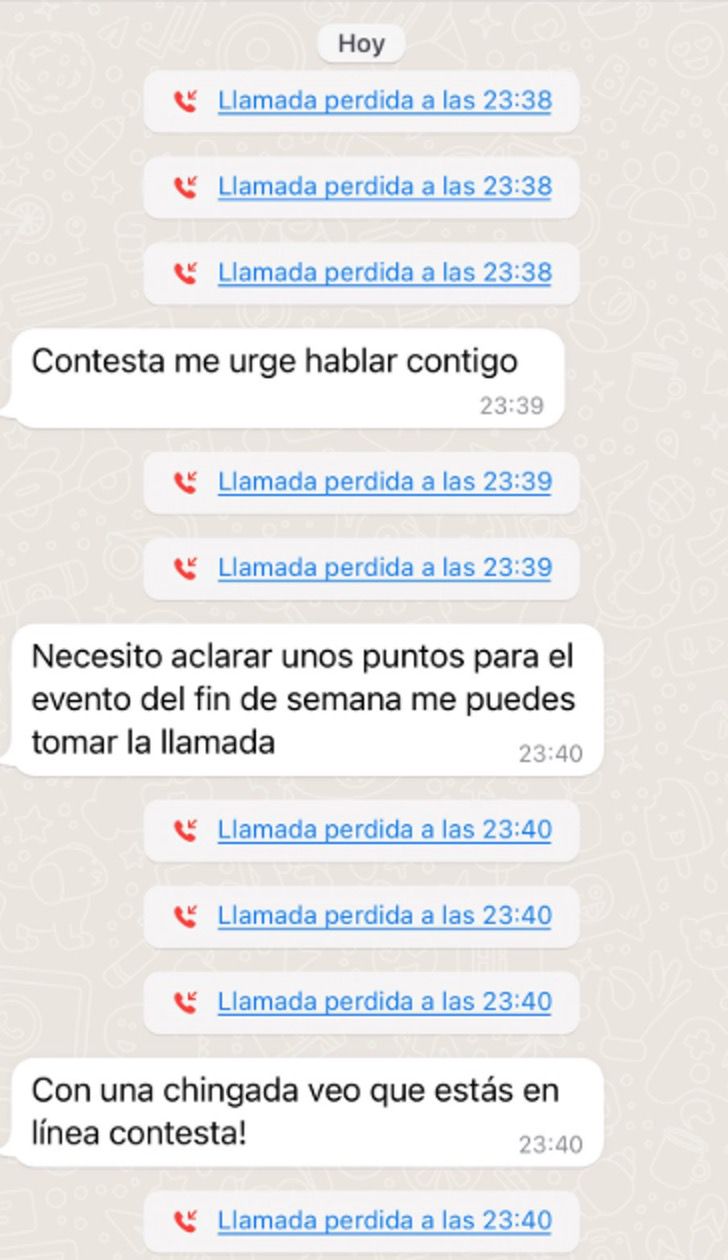Tap missed call link just above 'Necesito aclarar' message
Viewport: 728px width, 1260px height.
coord(384,567)
